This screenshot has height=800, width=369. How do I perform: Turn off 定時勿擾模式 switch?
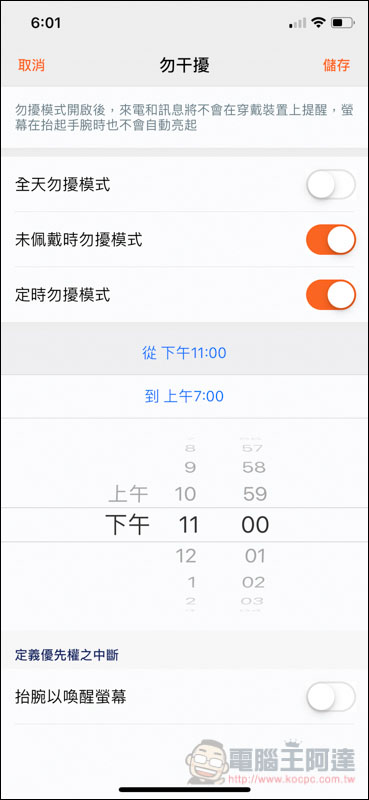click(x=331, y=294)
